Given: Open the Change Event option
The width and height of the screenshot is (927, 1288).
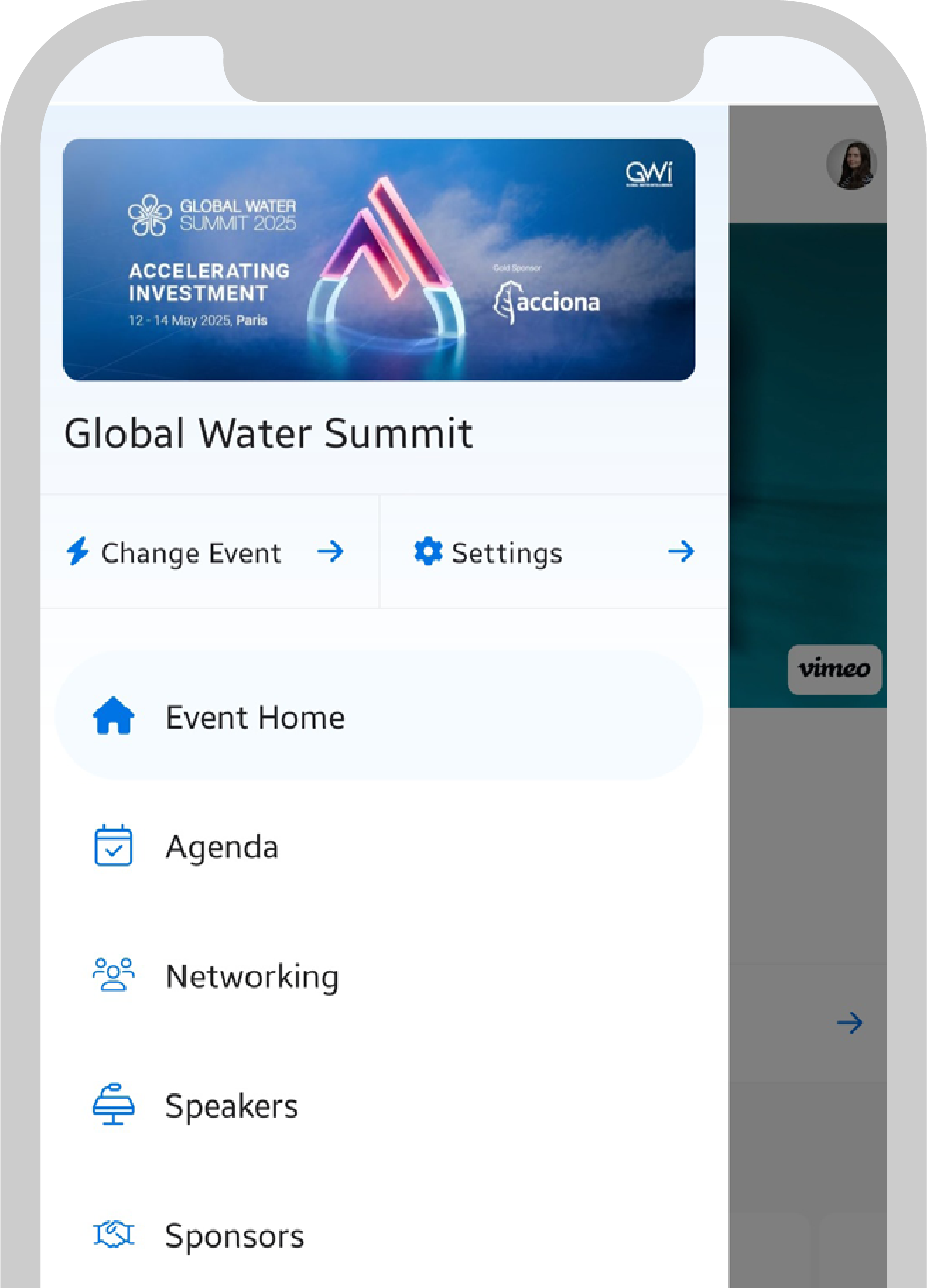Looking at the screenshot, I should point(204,552).
